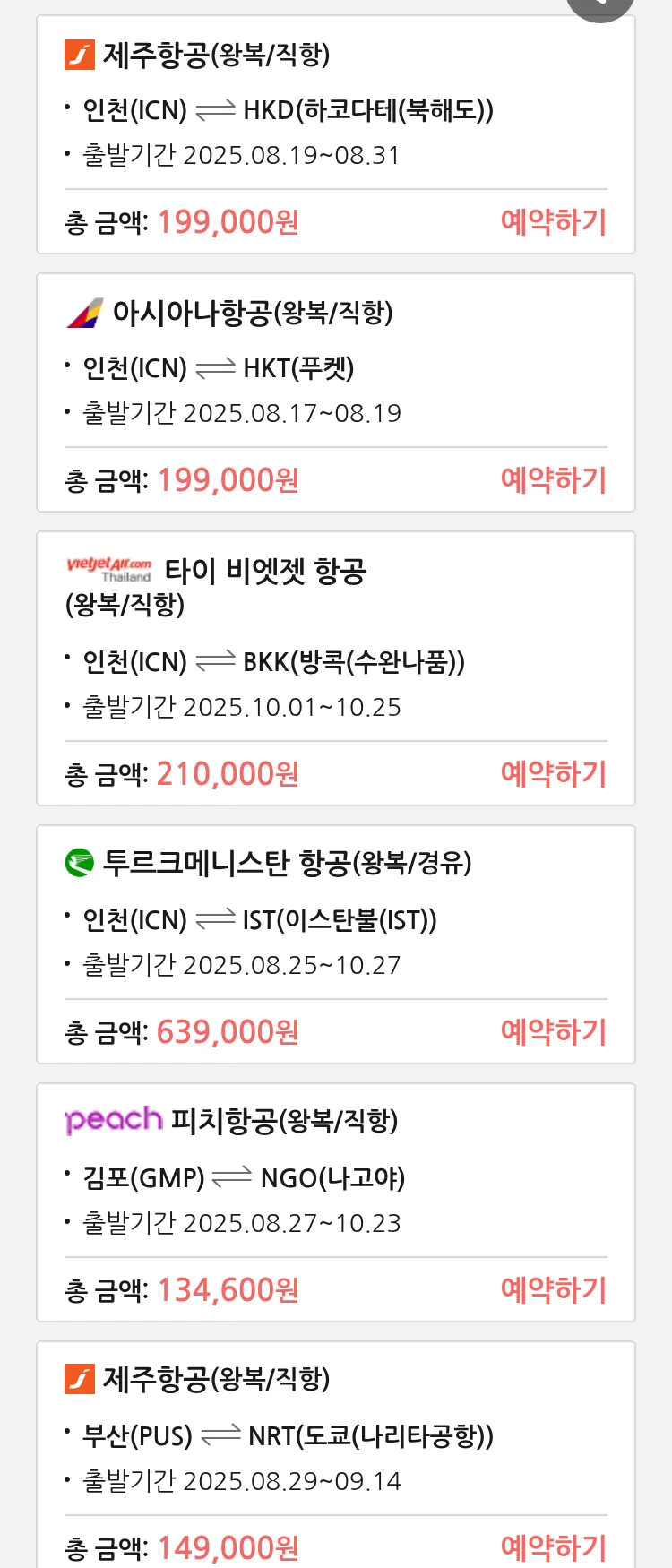Click 예약하기 on the Nagoya flight card
Screen dimensions: 672x1568
[x=554, y=1290]
